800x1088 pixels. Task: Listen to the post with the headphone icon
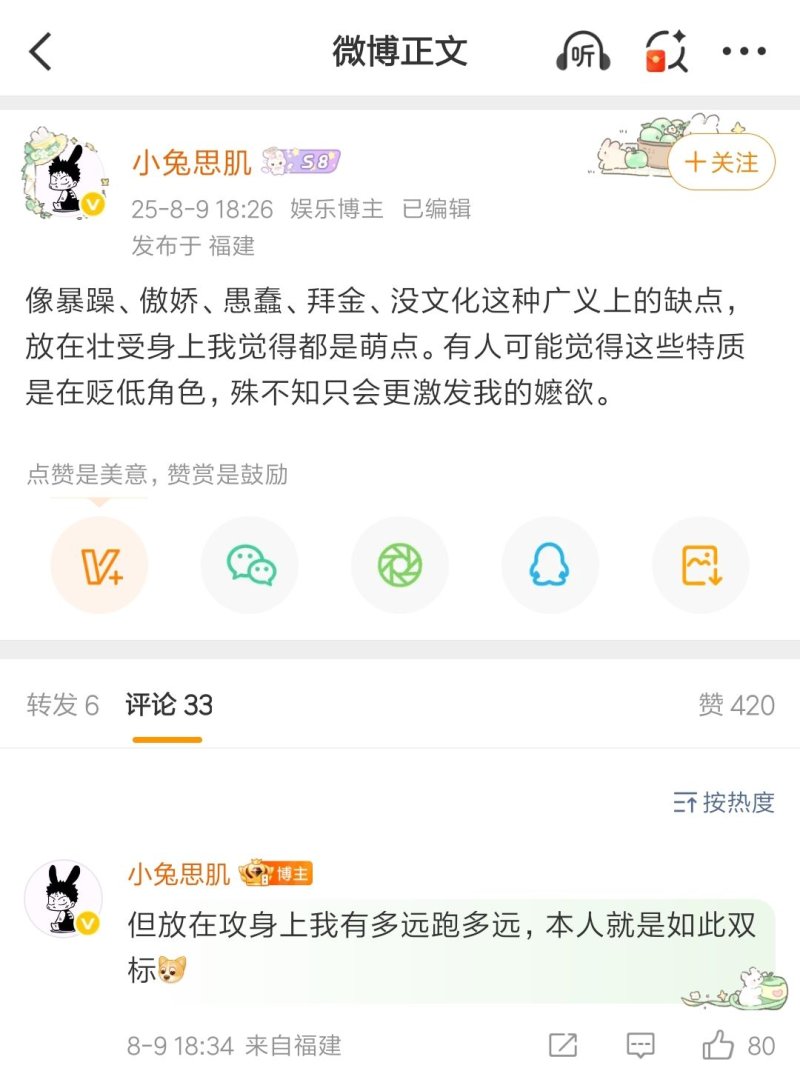(x=583, y=52)
